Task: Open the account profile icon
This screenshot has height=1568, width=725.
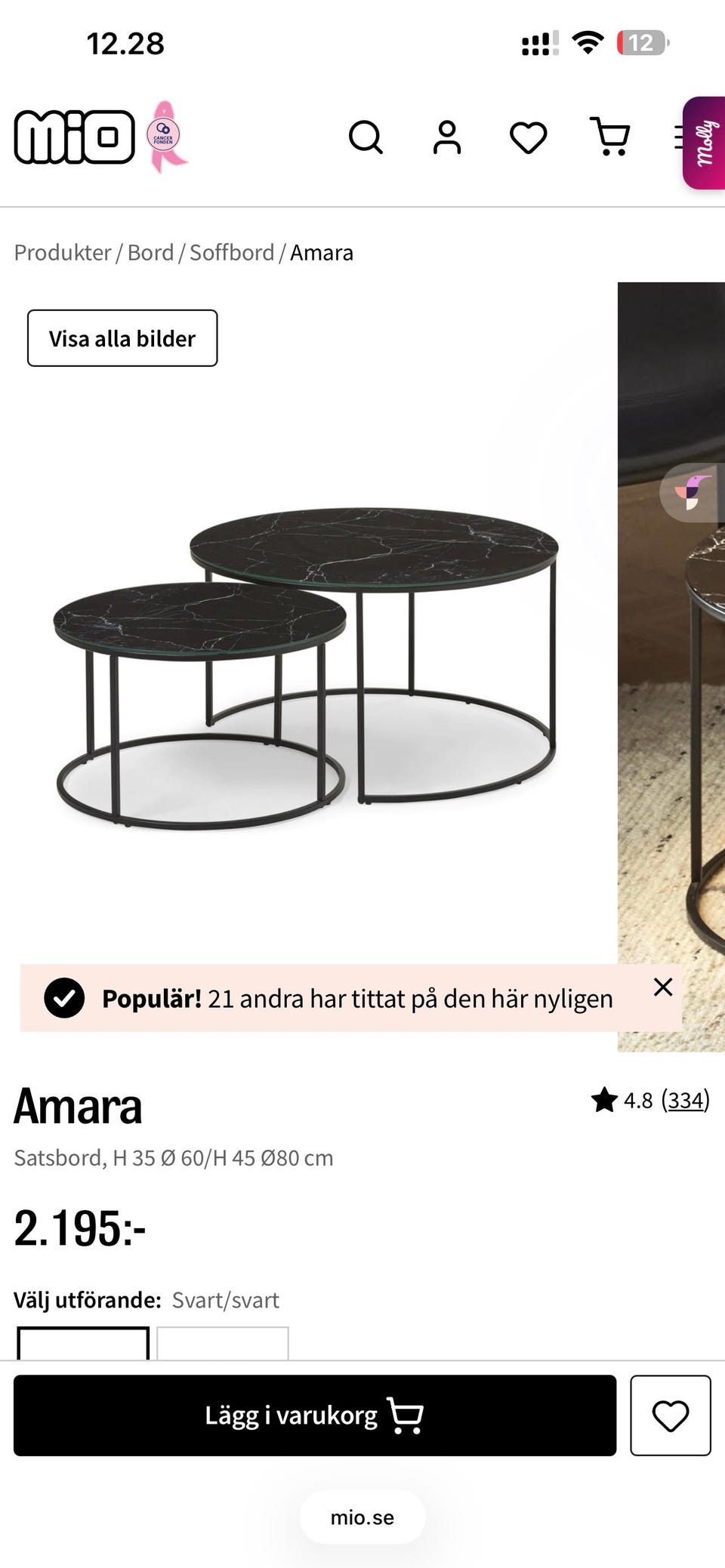Action: (x=447, y=137)
